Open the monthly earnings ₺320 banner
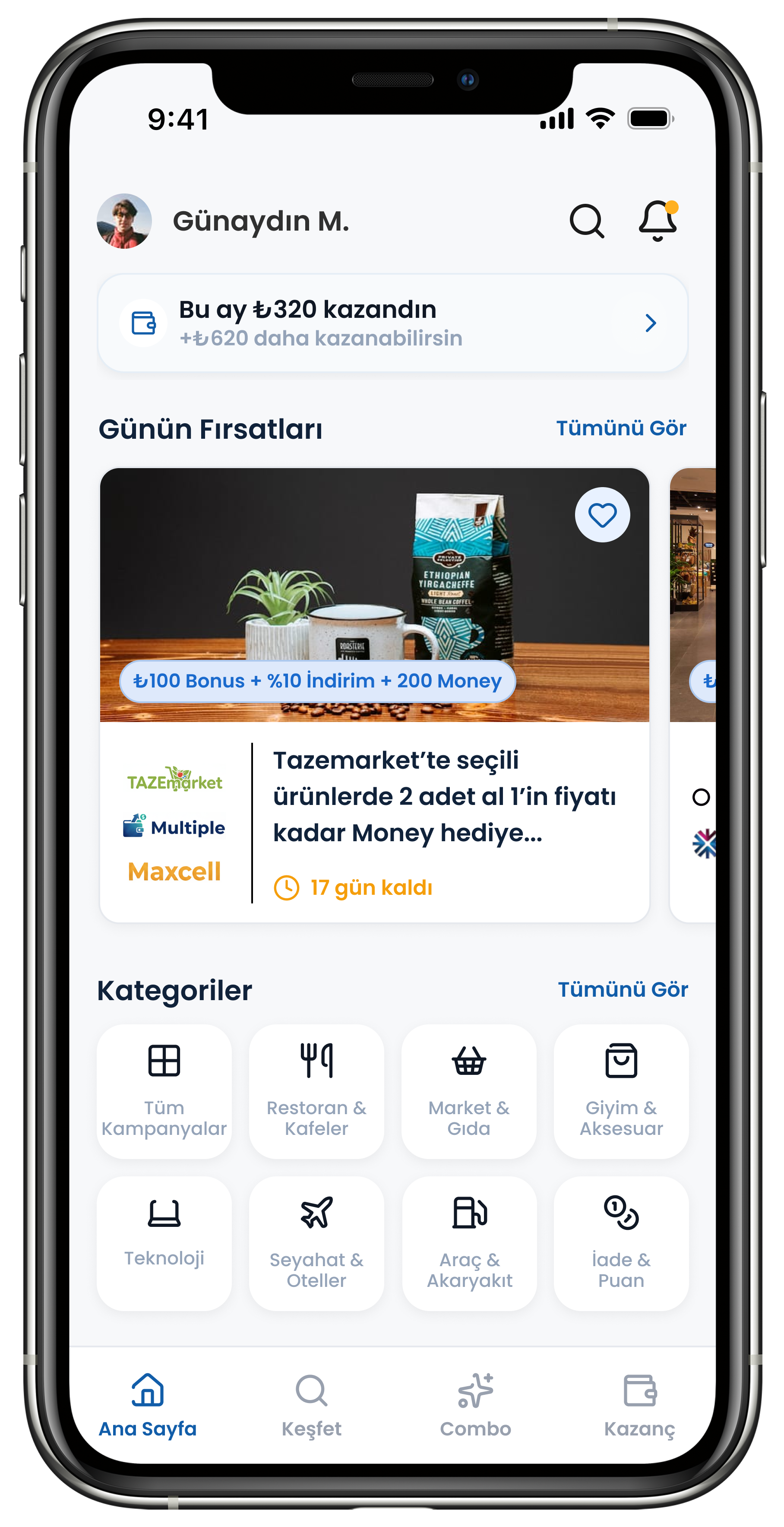784x1527 pixels. click(392, 323)
